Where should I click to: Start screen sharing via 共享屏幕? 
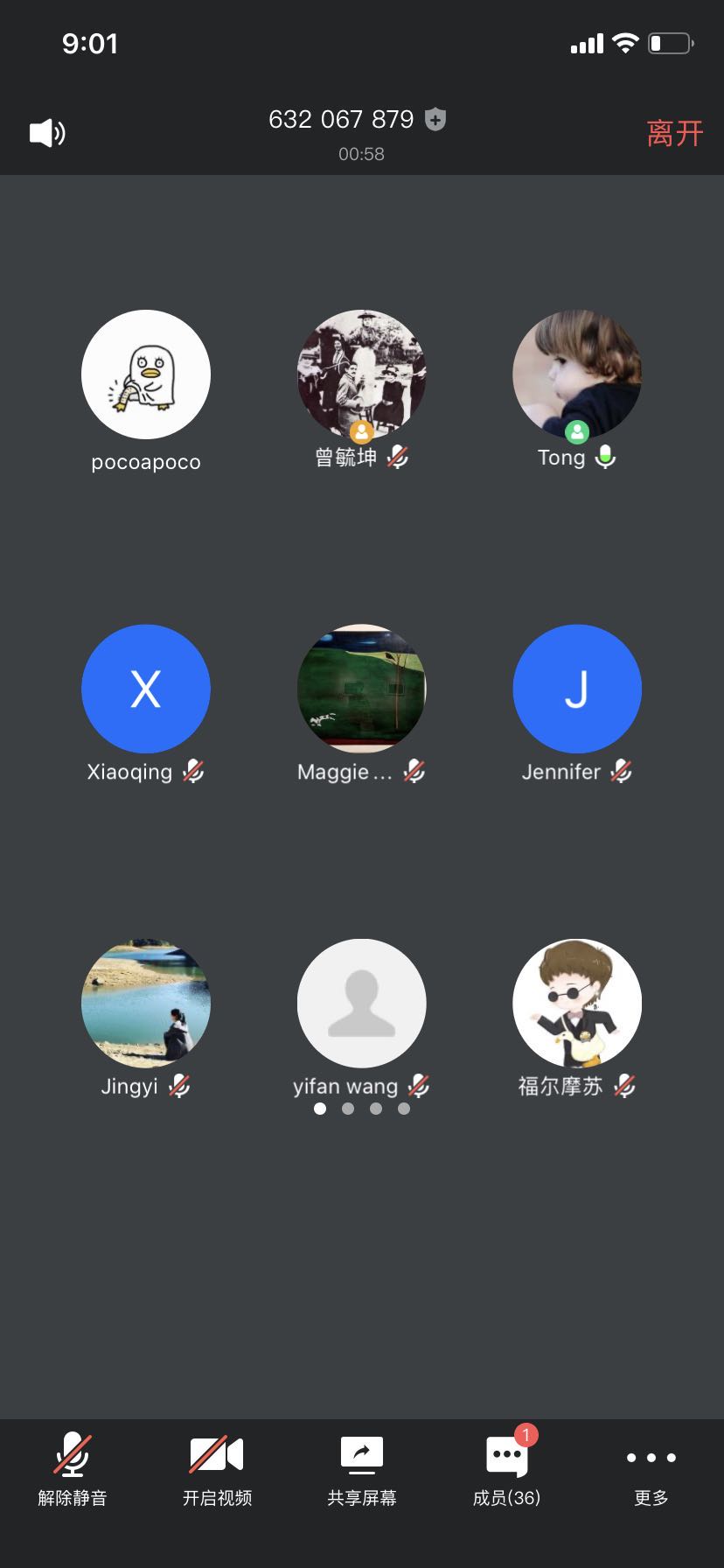point(362,1472)
